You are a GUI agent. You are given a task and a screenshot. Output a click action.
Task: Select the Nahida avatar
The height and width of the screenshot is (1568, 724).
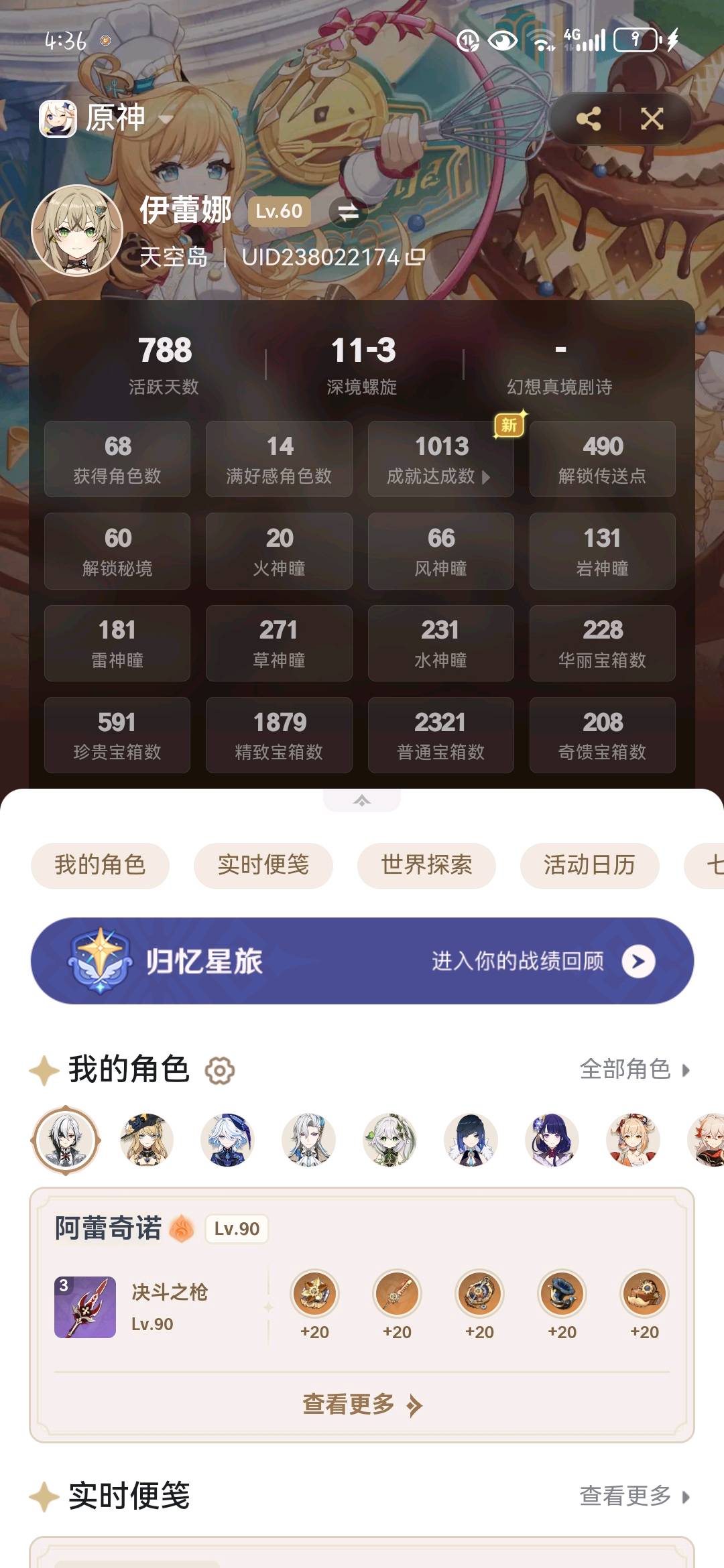click(x=389, y=1140)
